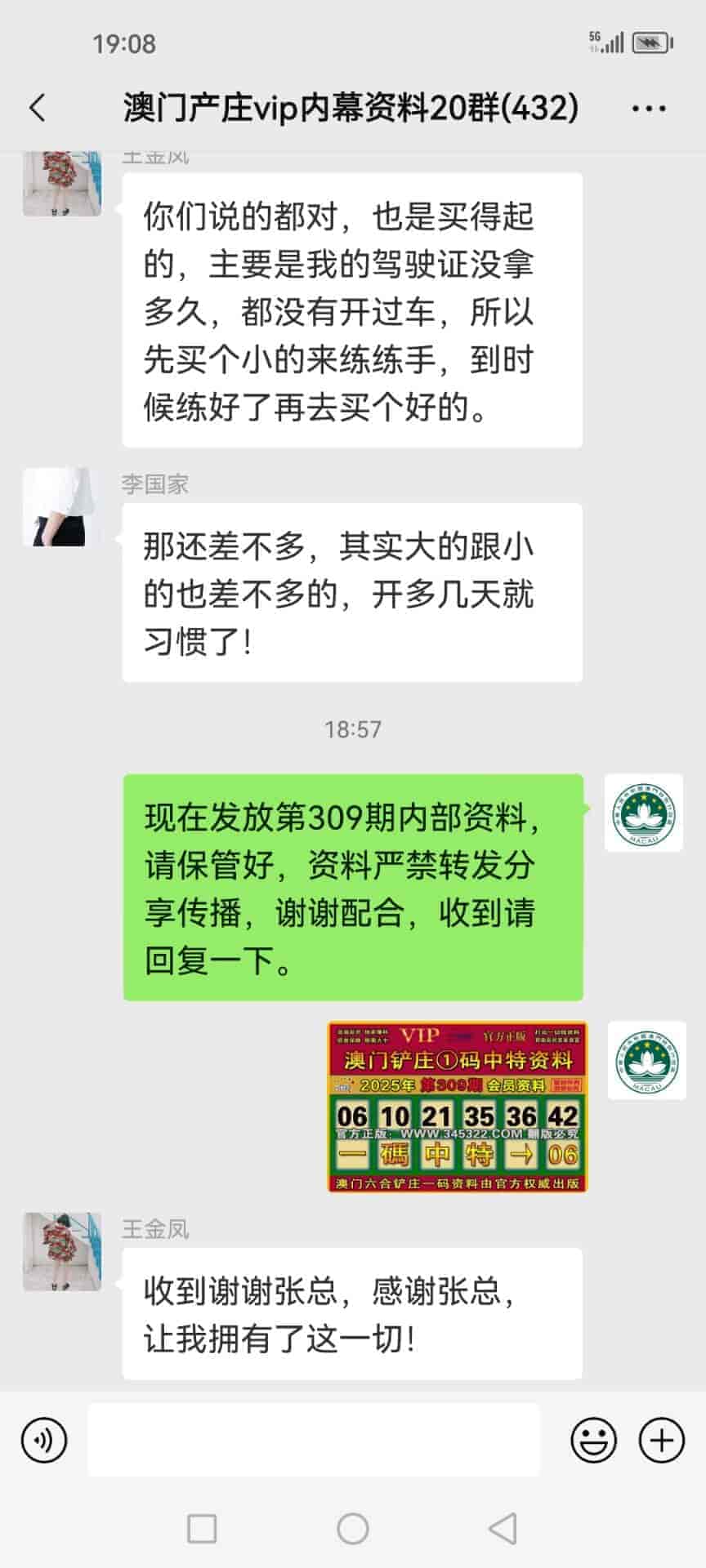Open the plus attachments menu
Image resolution: width=706 pixels, height=1568 pixels.
pos(661,1440)
